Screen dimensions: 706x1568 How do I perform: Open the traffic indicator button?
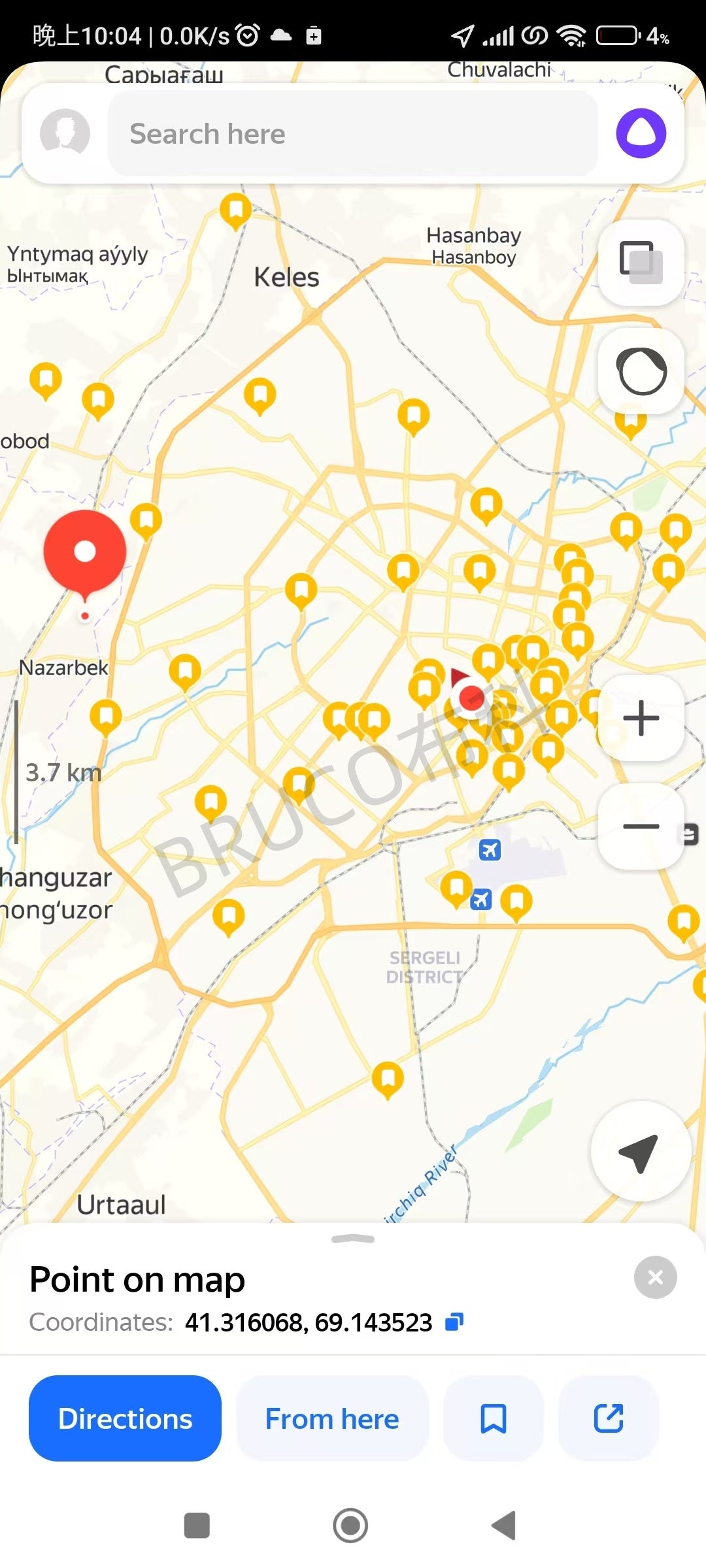coord(641,371)
